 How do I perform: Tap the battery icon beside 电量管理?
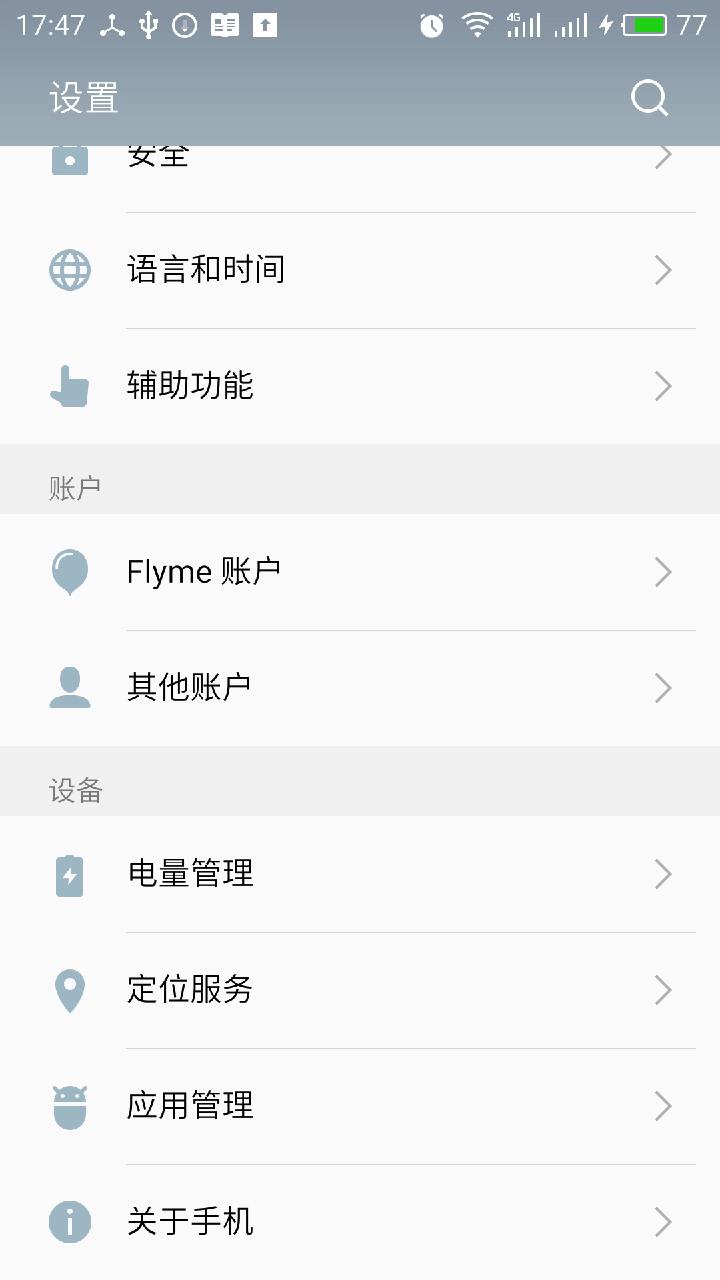[x=69, y=873]
